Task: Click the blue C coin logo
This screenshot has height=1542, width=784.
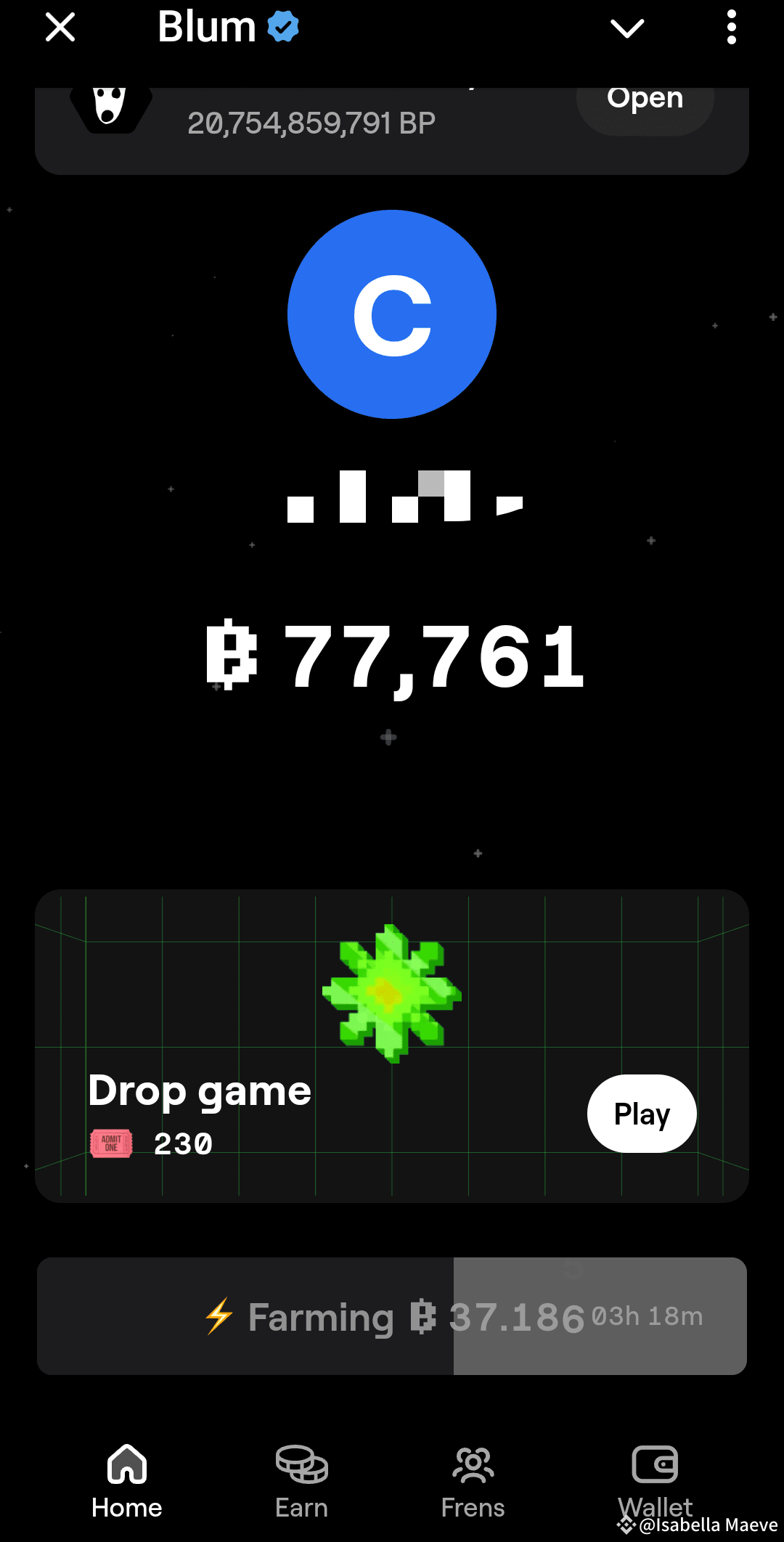Action: 392,314
